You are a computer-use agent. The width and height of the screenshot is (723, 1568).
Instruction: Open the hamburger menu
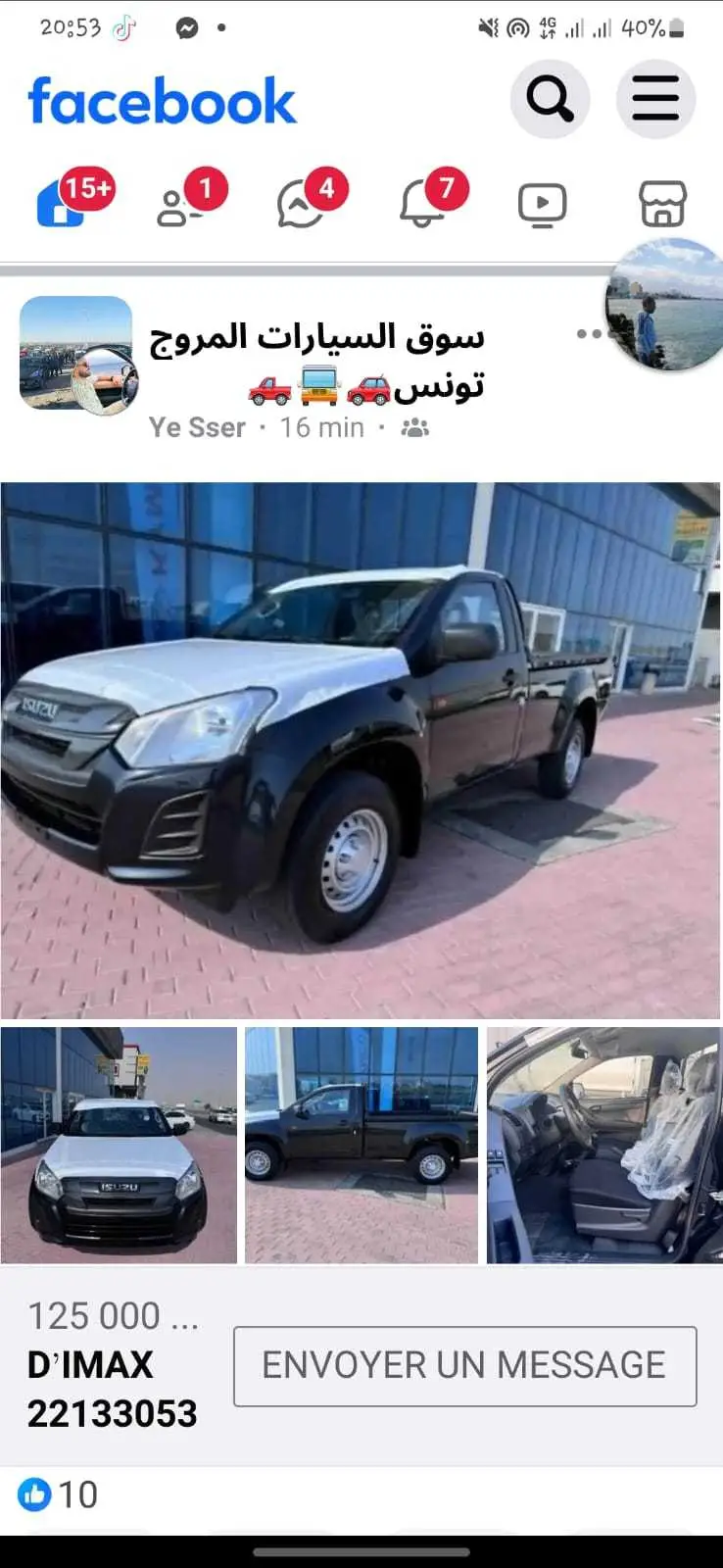[655, 99]
